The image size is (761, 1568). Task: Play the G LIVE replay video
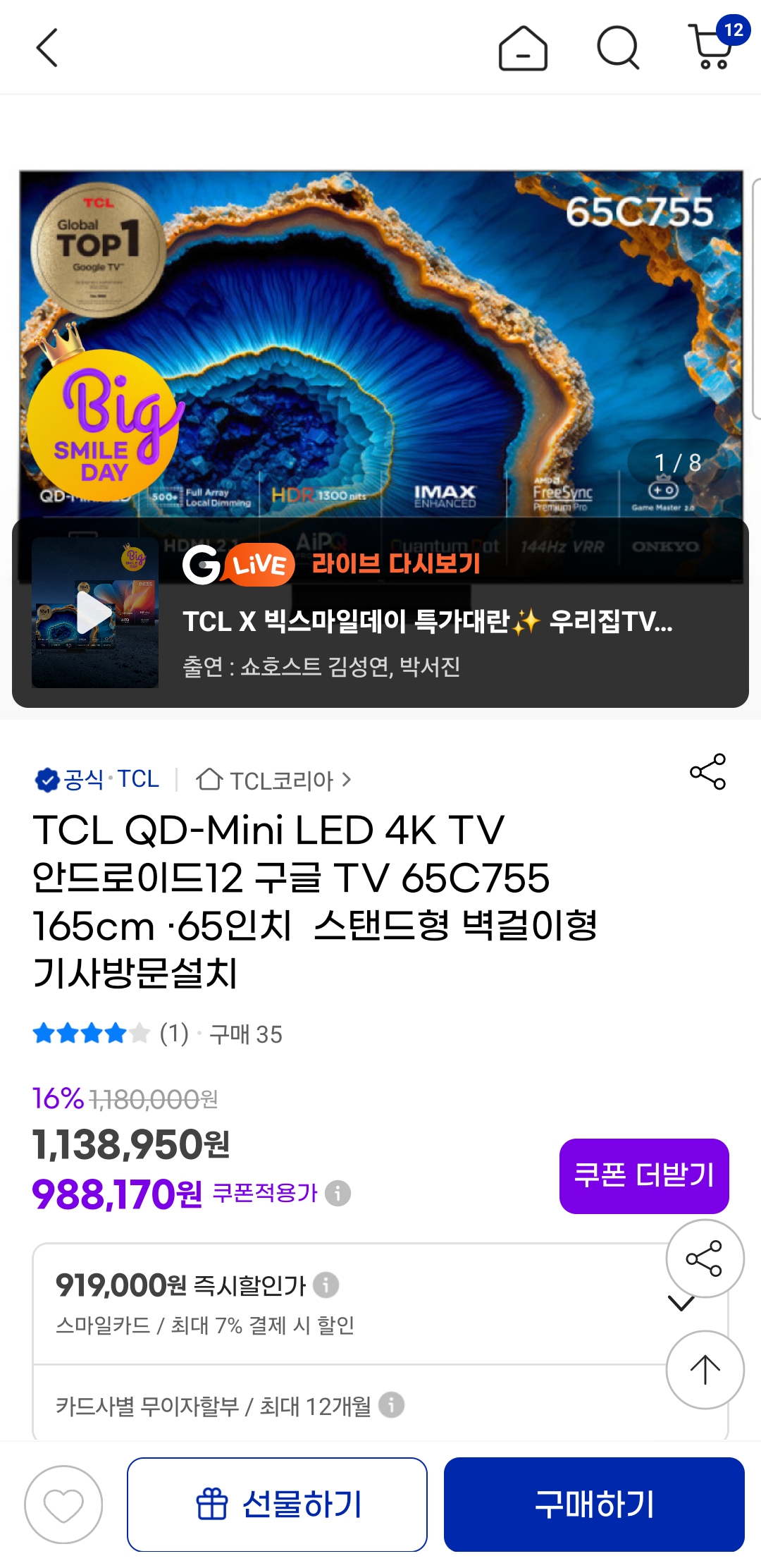(95, 613)
